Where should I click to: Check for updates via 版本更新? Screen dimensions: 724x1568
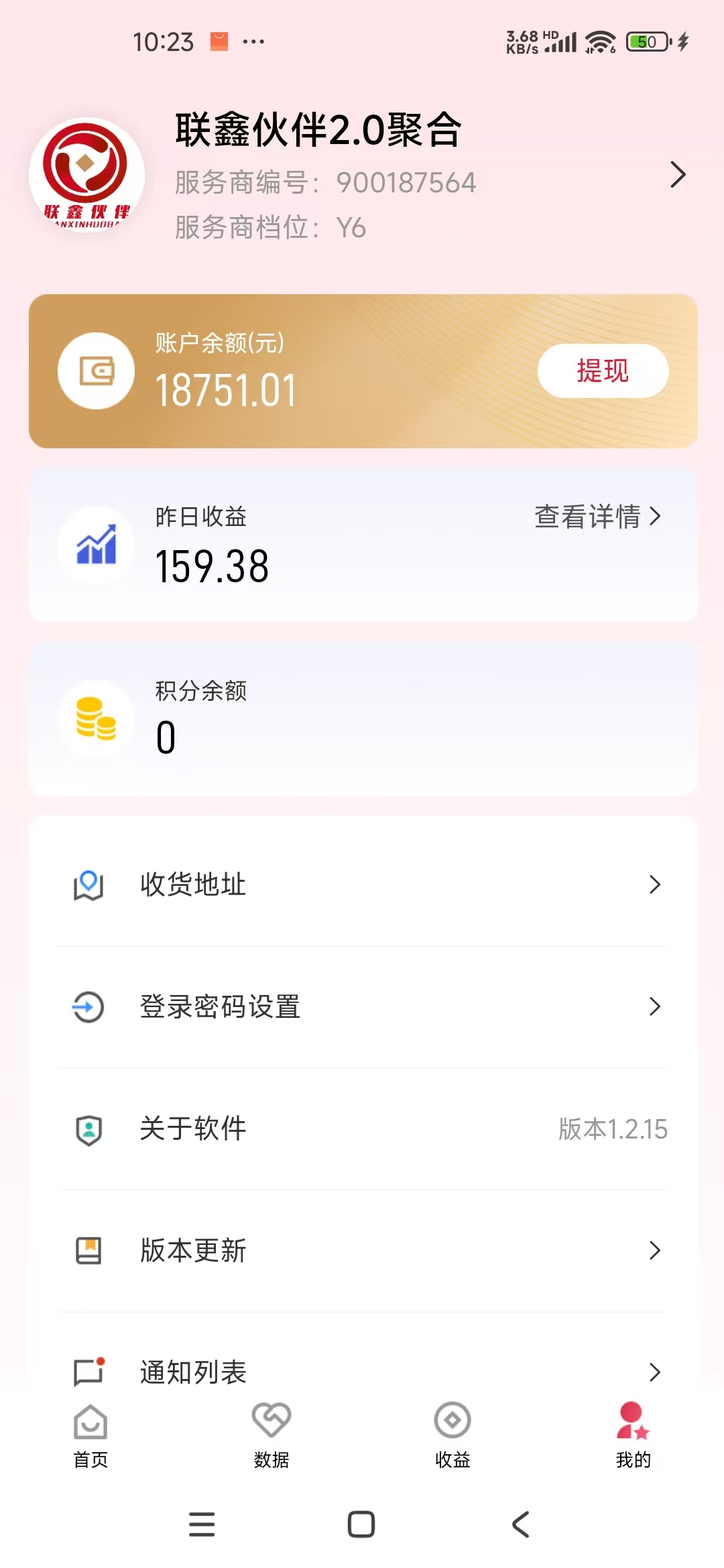pyautogui.click(x=362, y=1250)
